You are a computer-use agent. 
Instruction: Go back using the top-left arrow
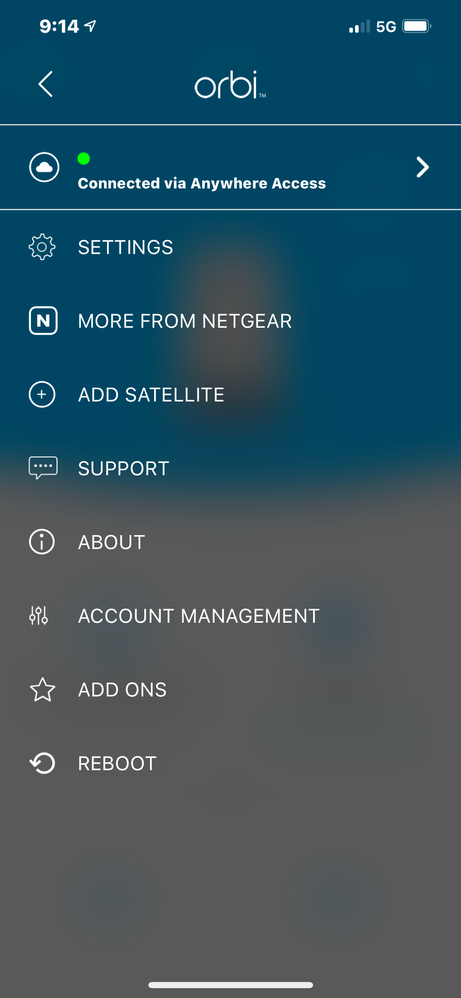point(45,84)
